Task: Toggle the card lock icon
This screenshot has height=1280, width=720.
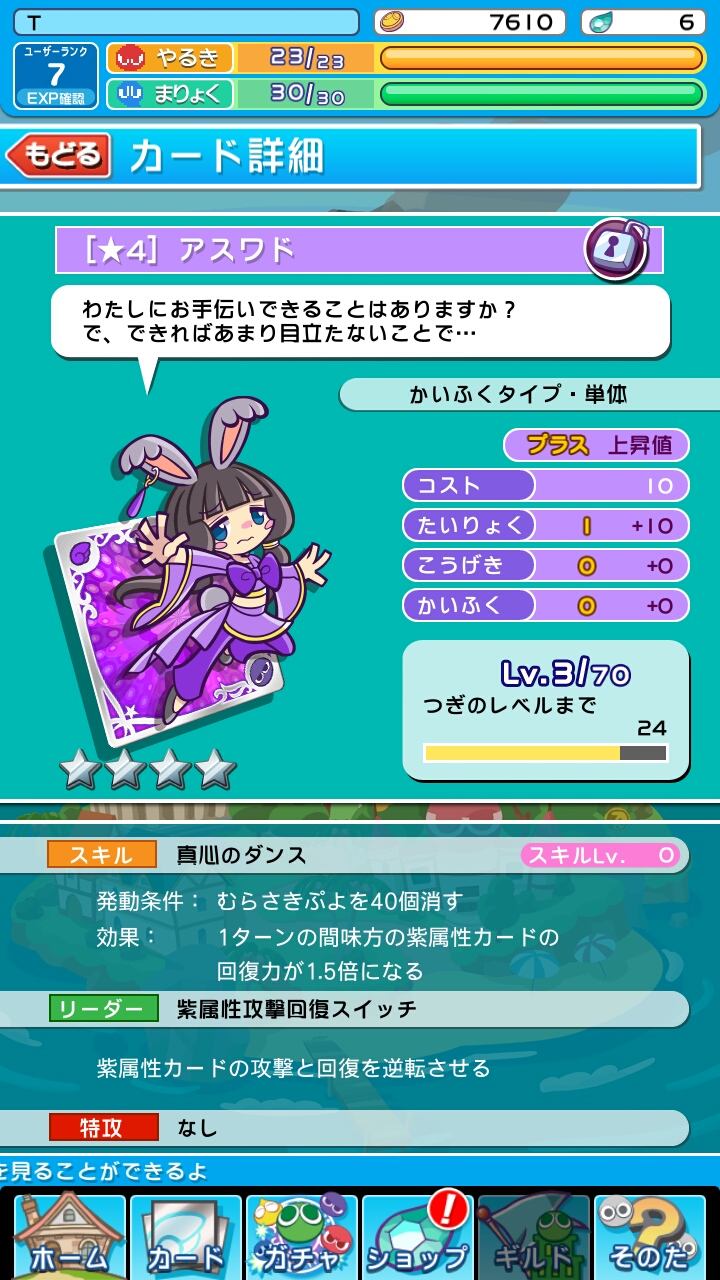Action: pyautogui.click(x=615, y=247)
